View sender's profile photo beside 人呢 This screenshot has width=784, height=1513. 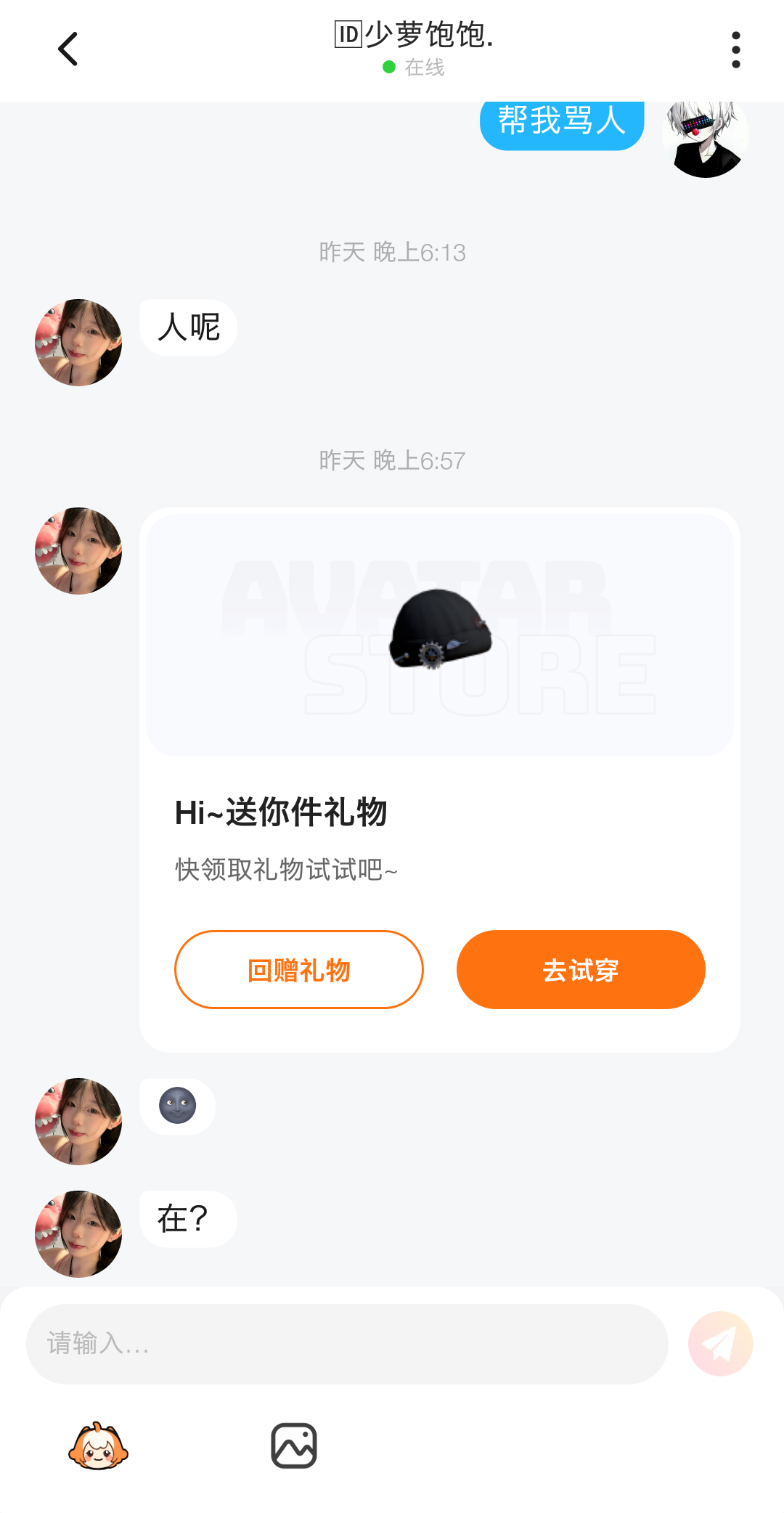(78, 343)
